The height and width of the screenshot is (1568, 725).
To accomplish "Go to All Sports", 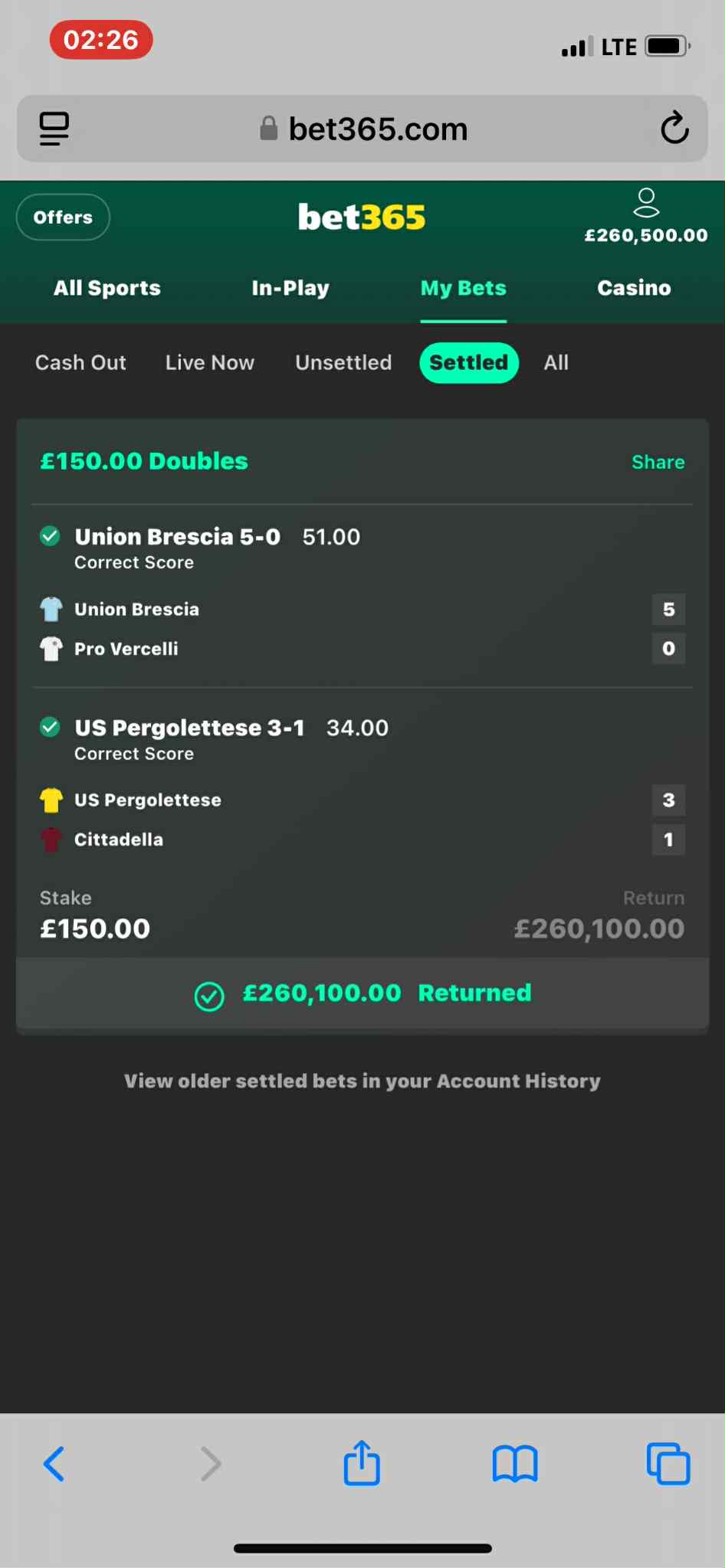I will 107,288.
